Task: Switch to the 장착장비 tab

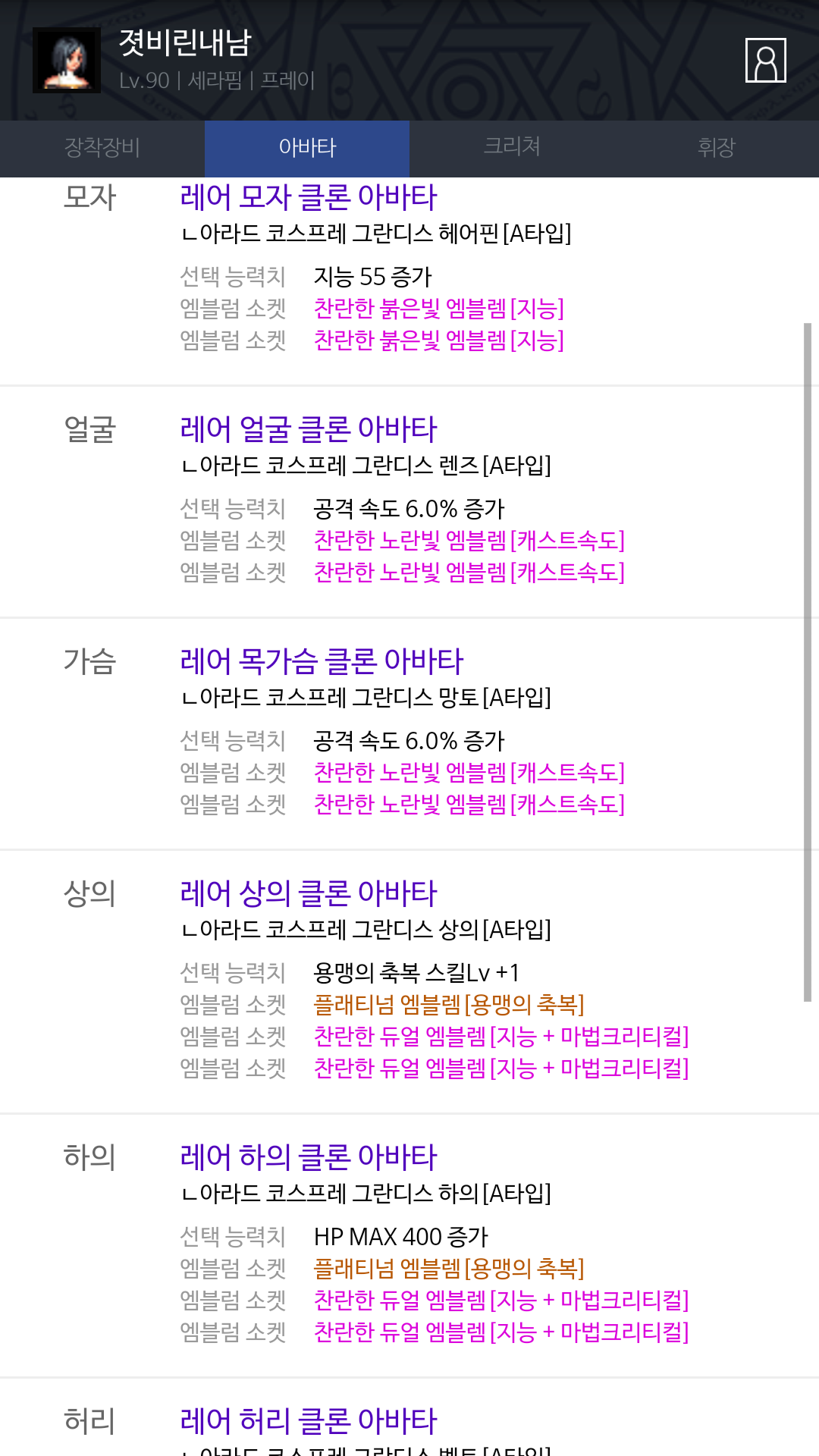Action: 102,148
